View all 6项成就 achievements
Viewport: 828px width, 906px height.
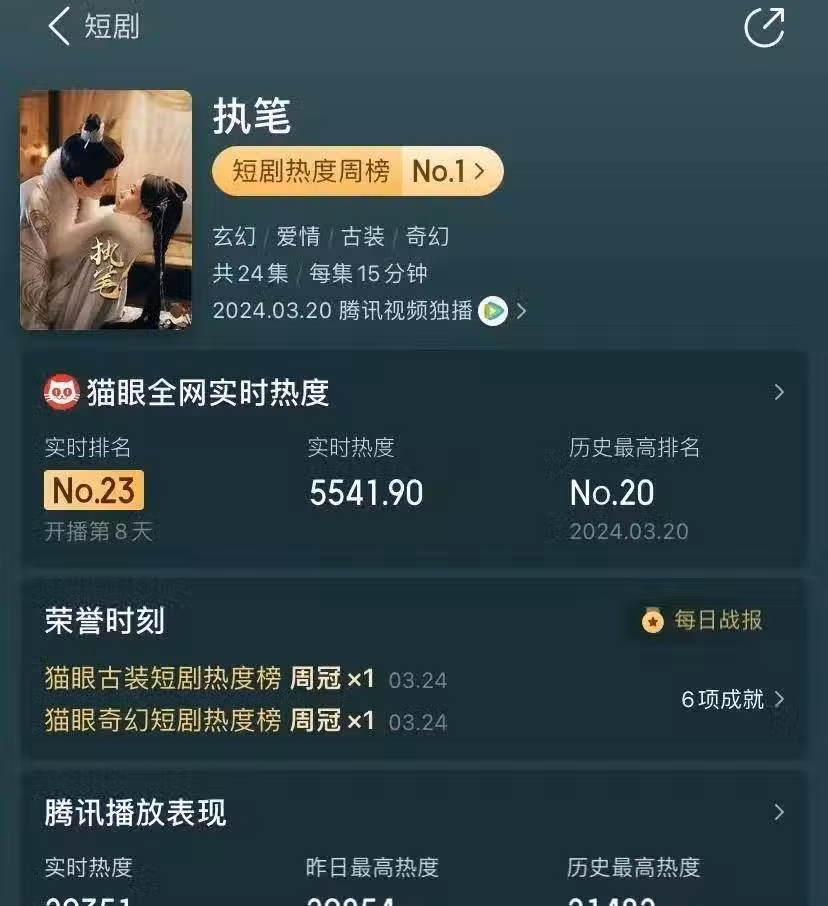732,700
